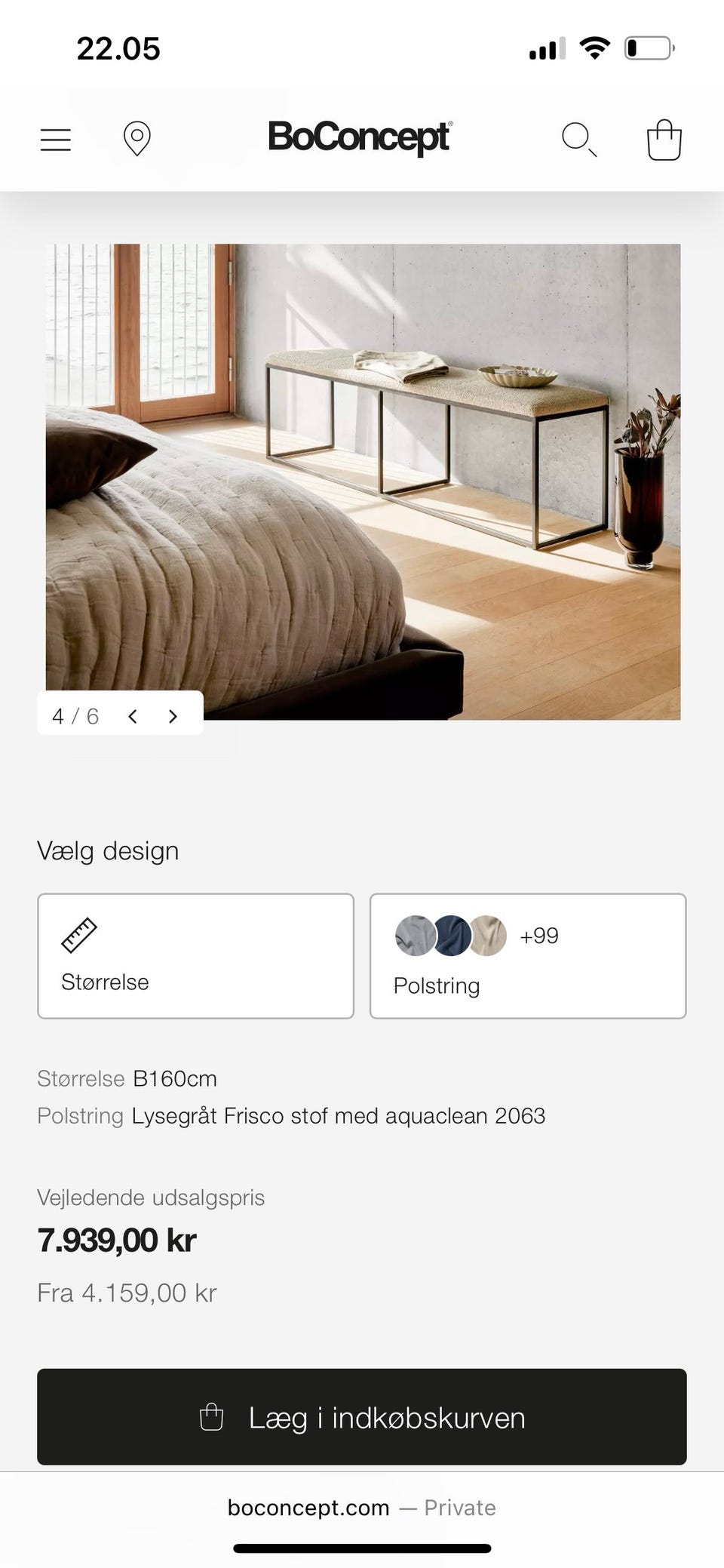This screenshot has width=724, height=1568.
Task: Select the dark blue fabric circle icon
Action: (x=449, y=936)
